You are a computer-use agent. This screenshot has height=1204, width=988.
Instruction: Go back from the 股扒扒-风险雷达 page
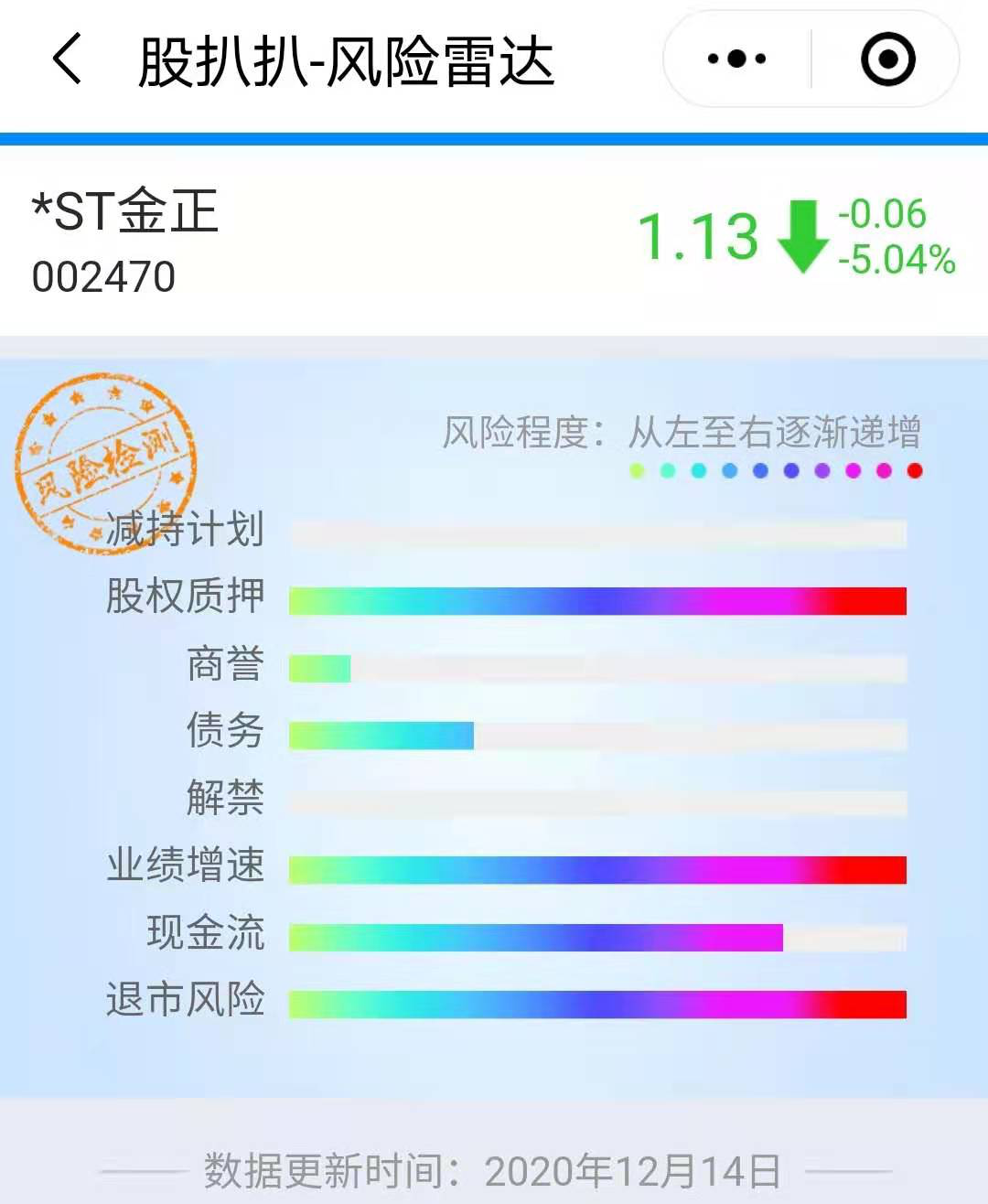pos(66,59)
